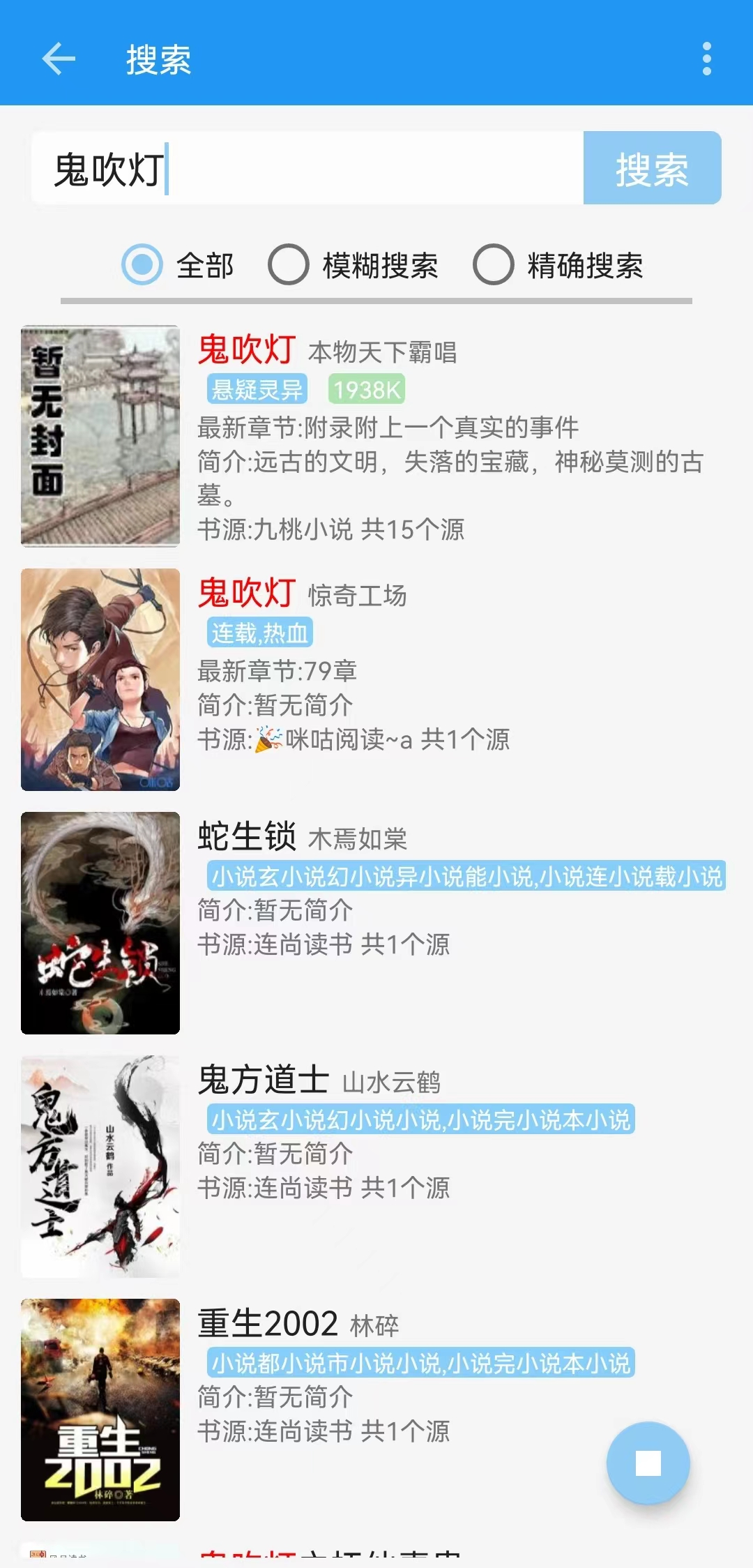Go back using the top arrow

click(59, 59)
